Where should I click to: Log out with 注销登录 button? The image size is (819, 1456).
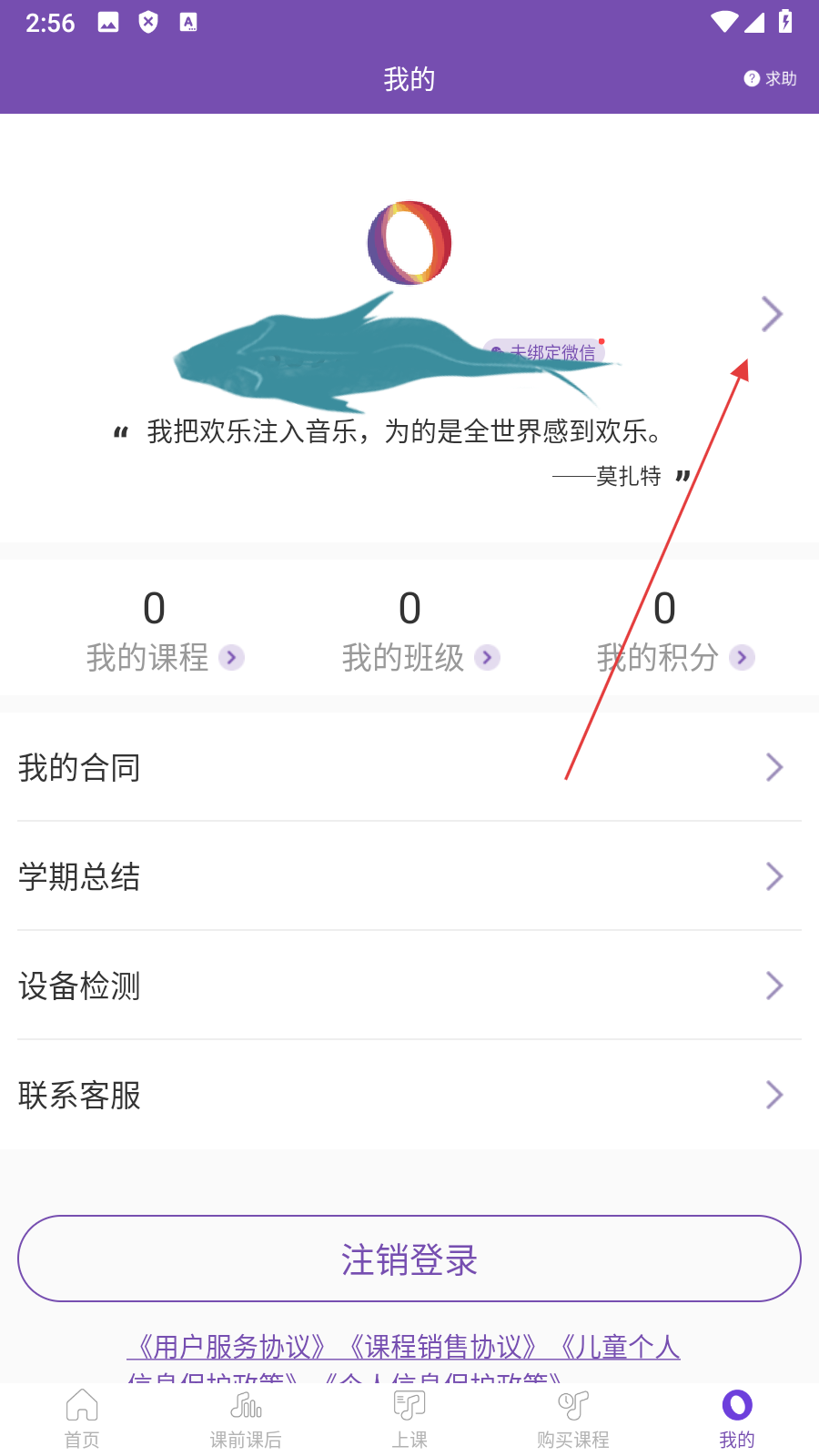pos(409,1259)
